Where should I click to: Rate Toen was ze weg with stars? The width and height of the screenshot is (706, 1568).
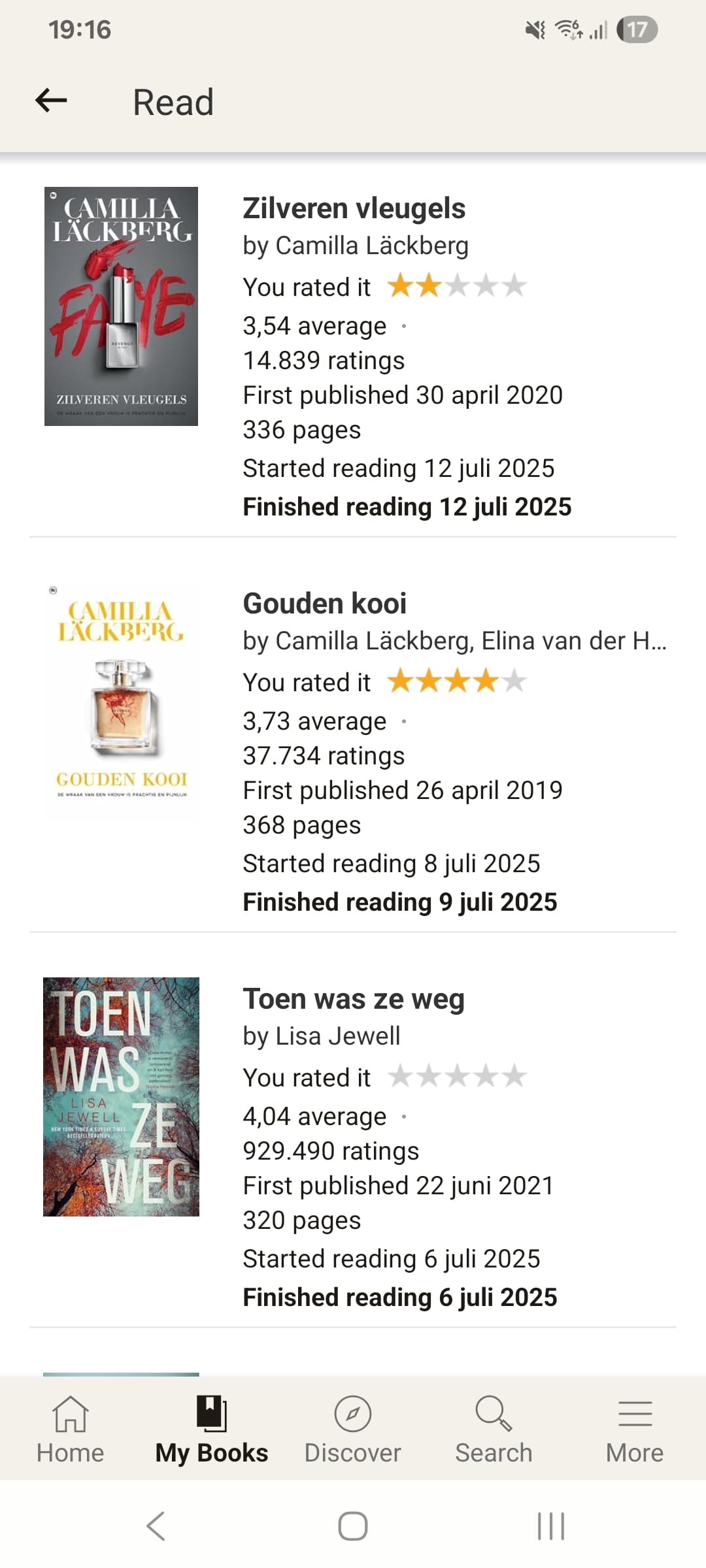[x=457, y=1076]
